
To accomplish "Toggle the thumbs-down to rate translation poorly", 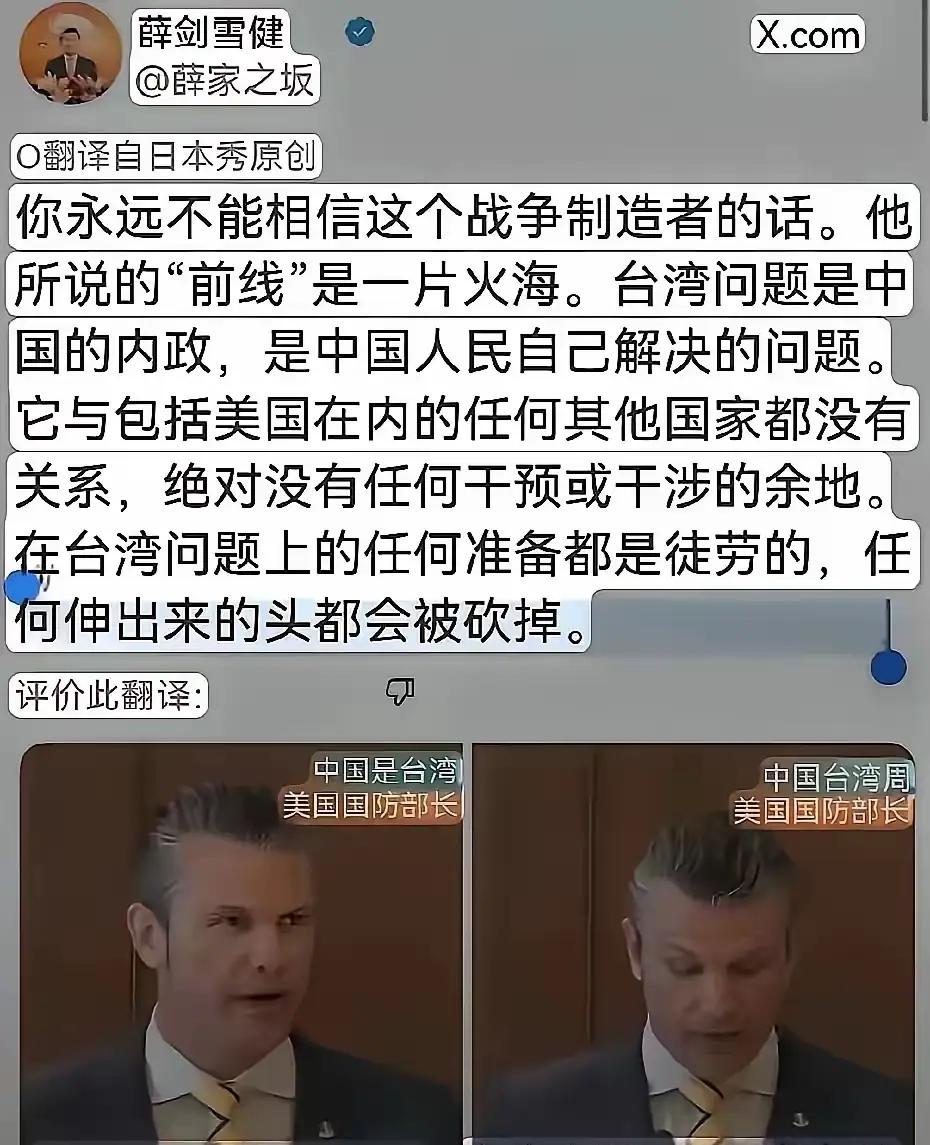I will [399, 692].
